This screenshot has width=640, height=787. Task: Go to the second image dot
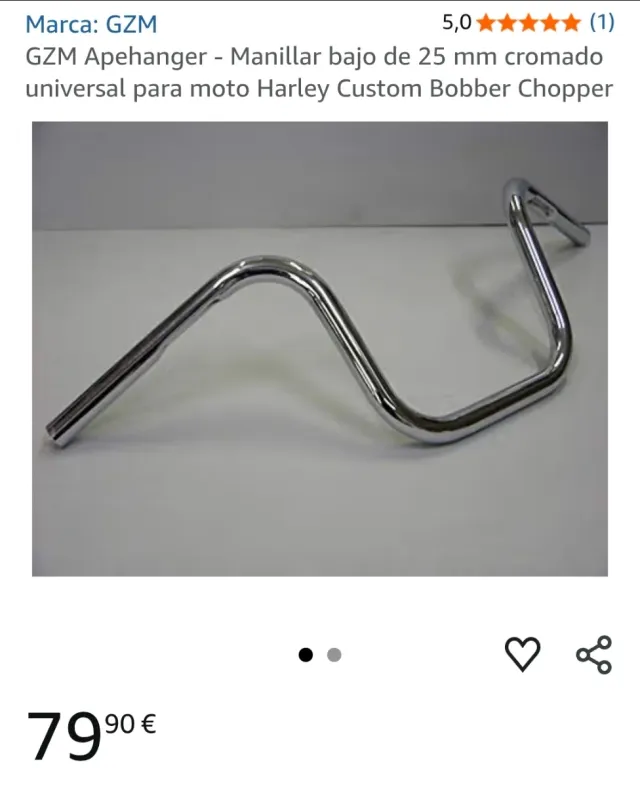tap(334, 655)
